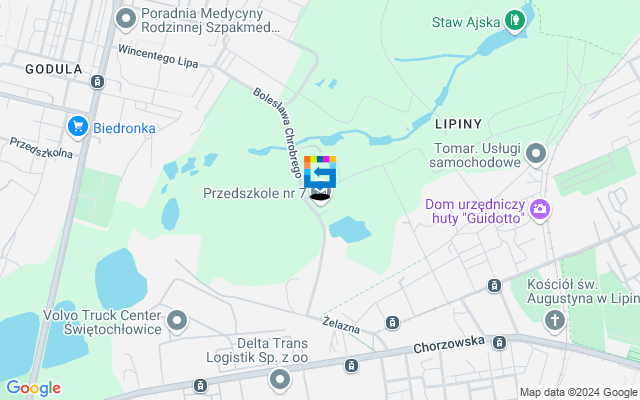
Task: Open Volvo Truck Center Świętochłowice pin
Action: [x=178, y=321]
